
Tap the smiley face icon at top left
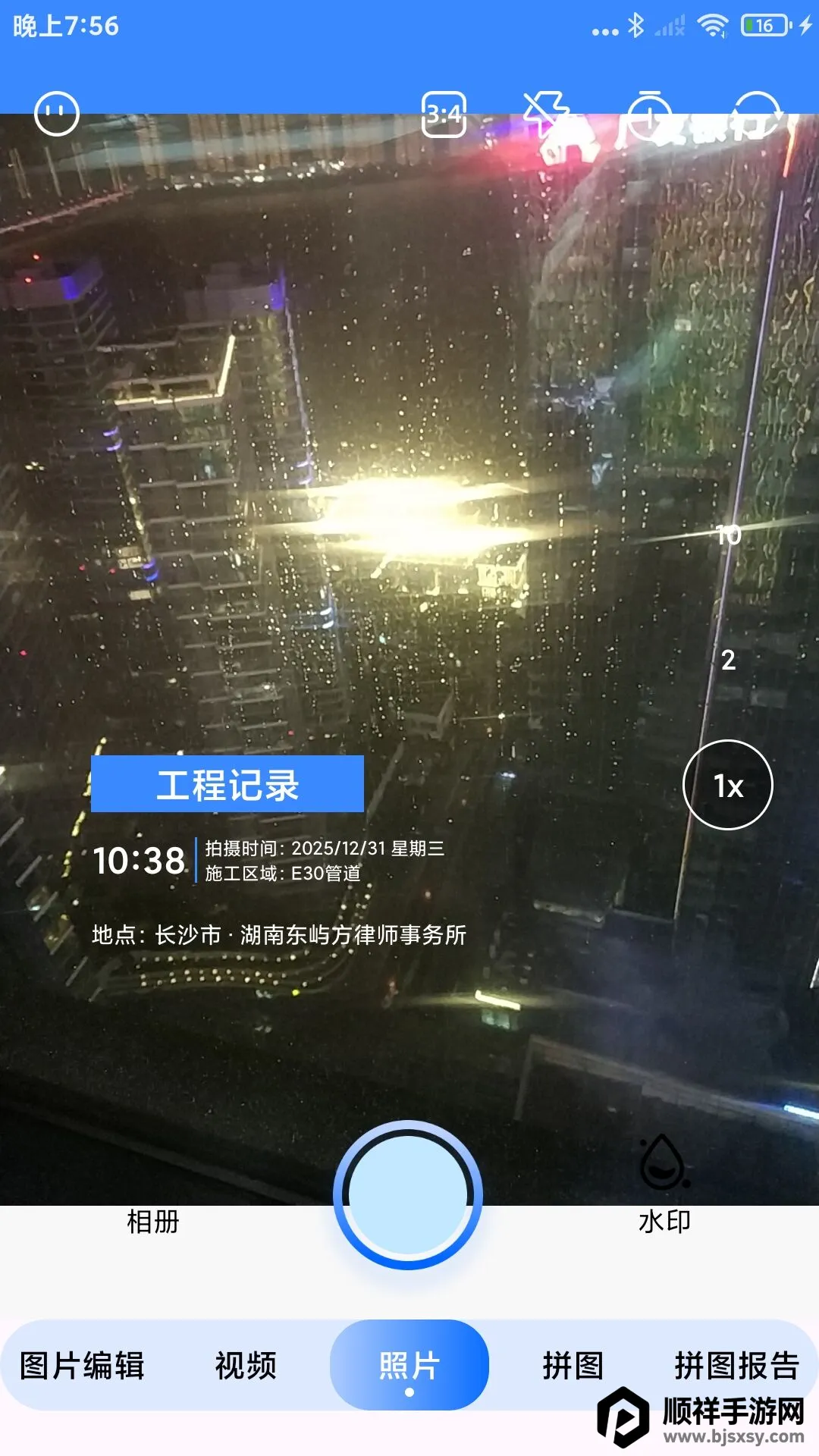pos(57,115)
